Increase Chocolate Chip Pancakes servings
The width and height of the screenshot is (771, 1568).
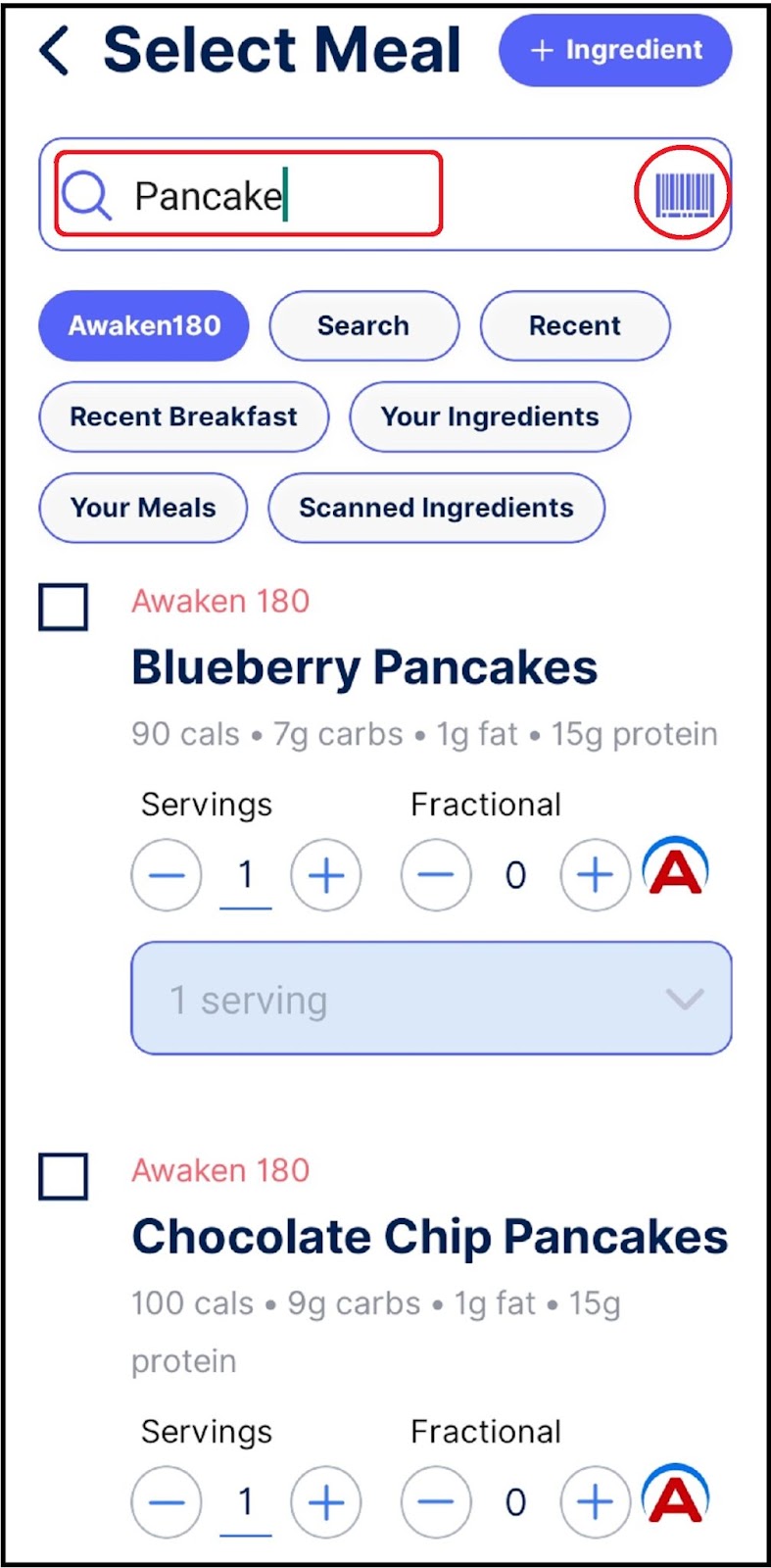pyautogui.click(x=326, y=1502)
